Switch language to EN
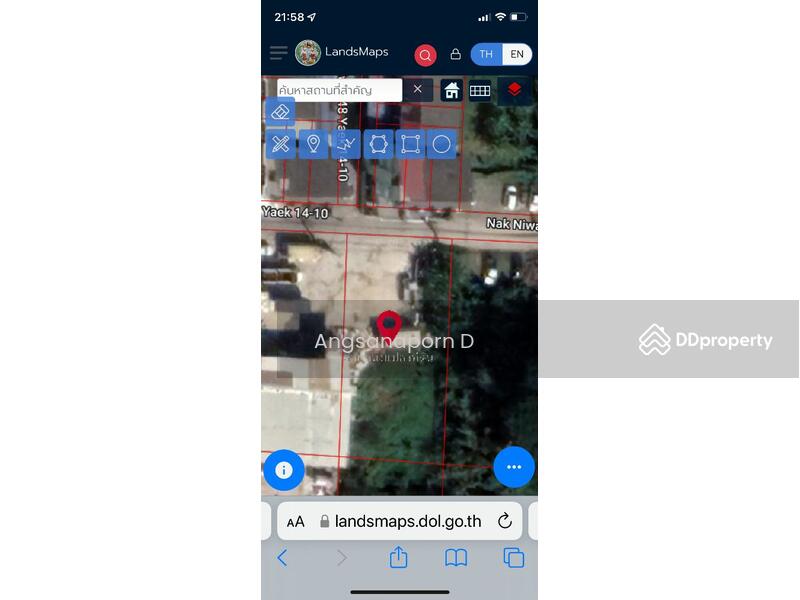800x600 pixels. click(517, 54)
